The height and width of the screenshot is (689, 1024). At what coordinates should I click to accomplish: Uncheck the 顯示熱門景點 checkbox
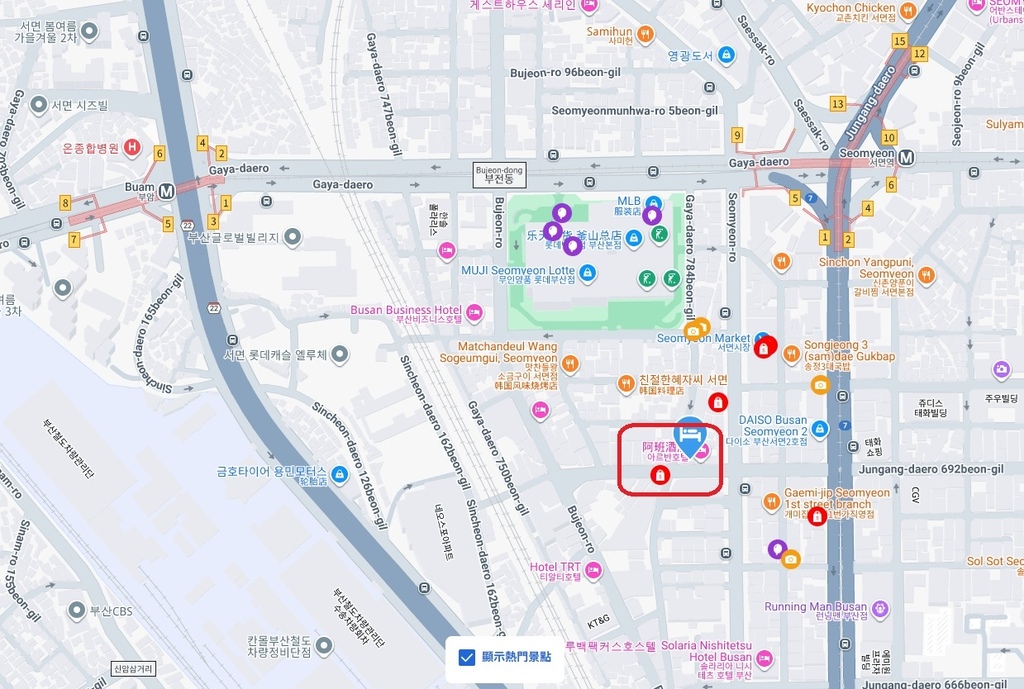tap(466, 657)
